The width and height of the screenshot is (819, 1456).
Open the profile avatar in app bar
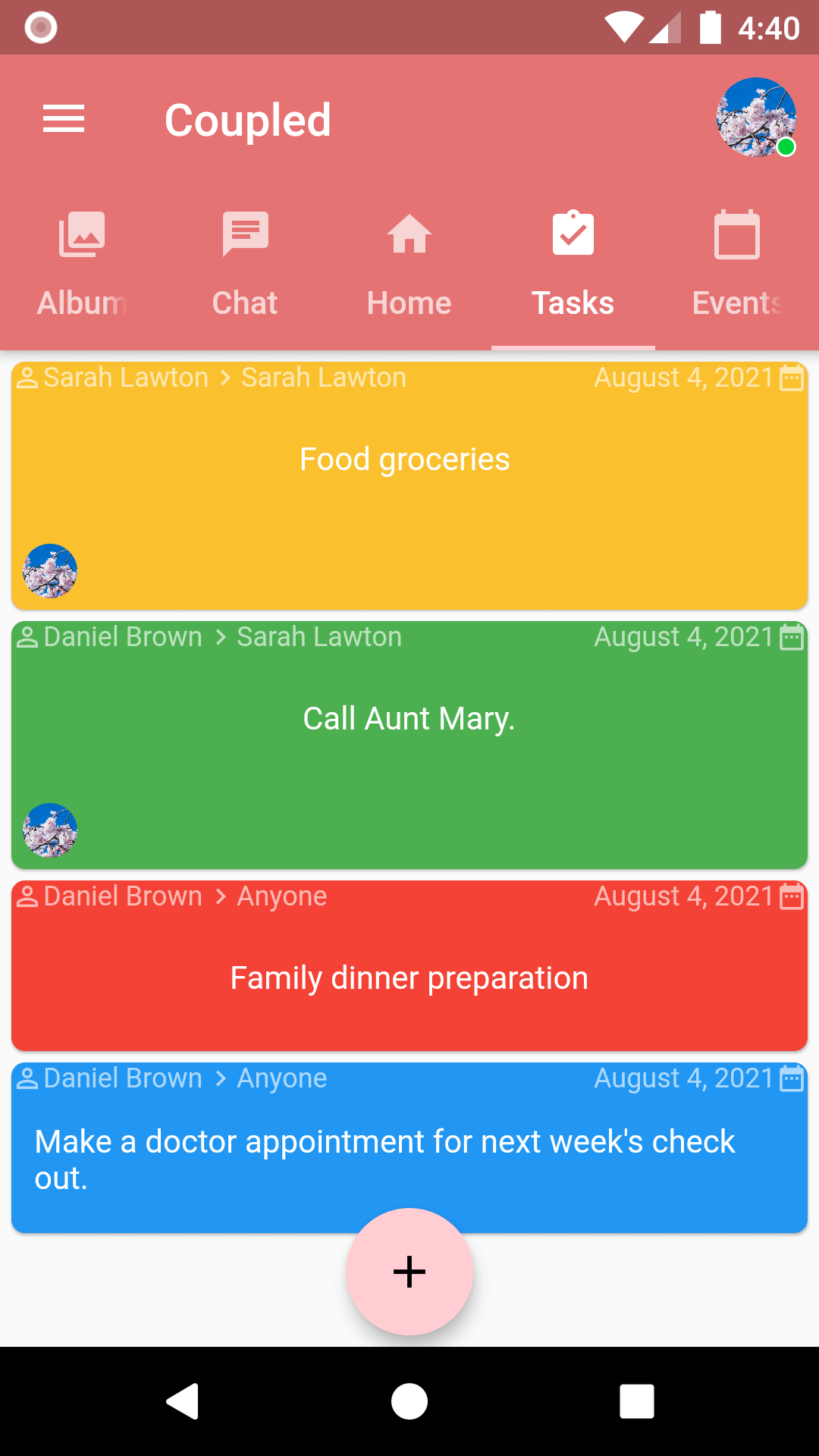[x=756, y=118]
